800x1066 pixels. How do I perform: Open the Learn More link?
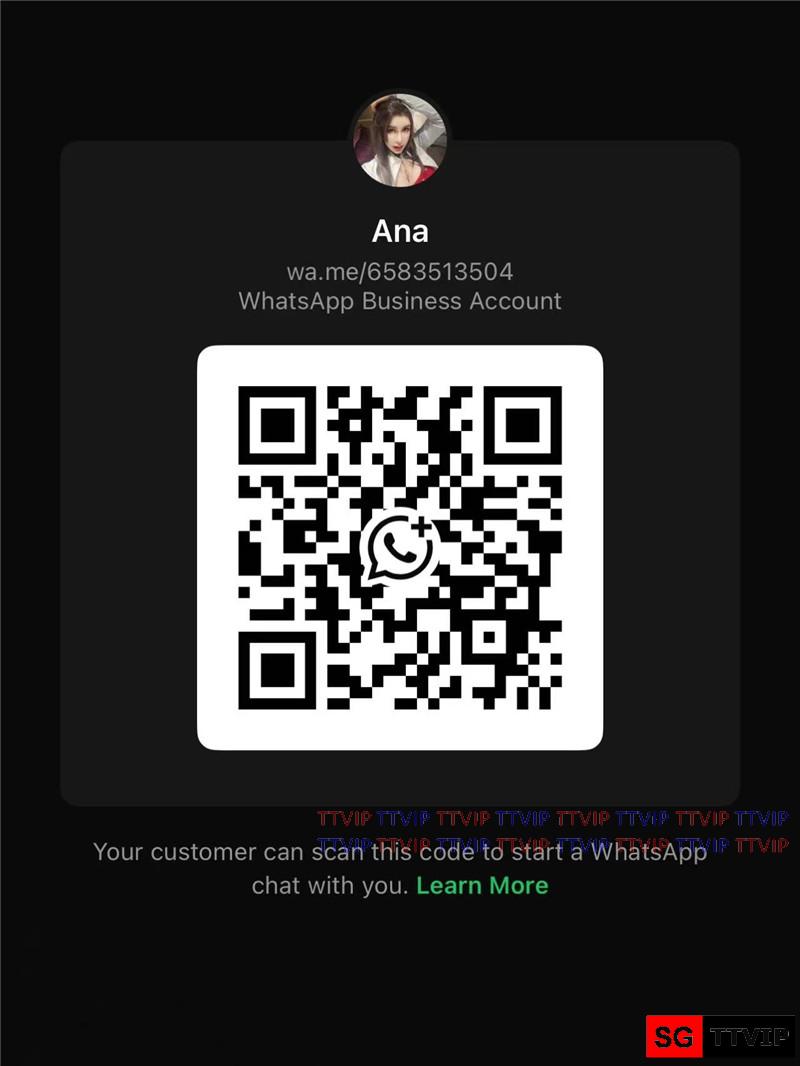coord(482,886)
